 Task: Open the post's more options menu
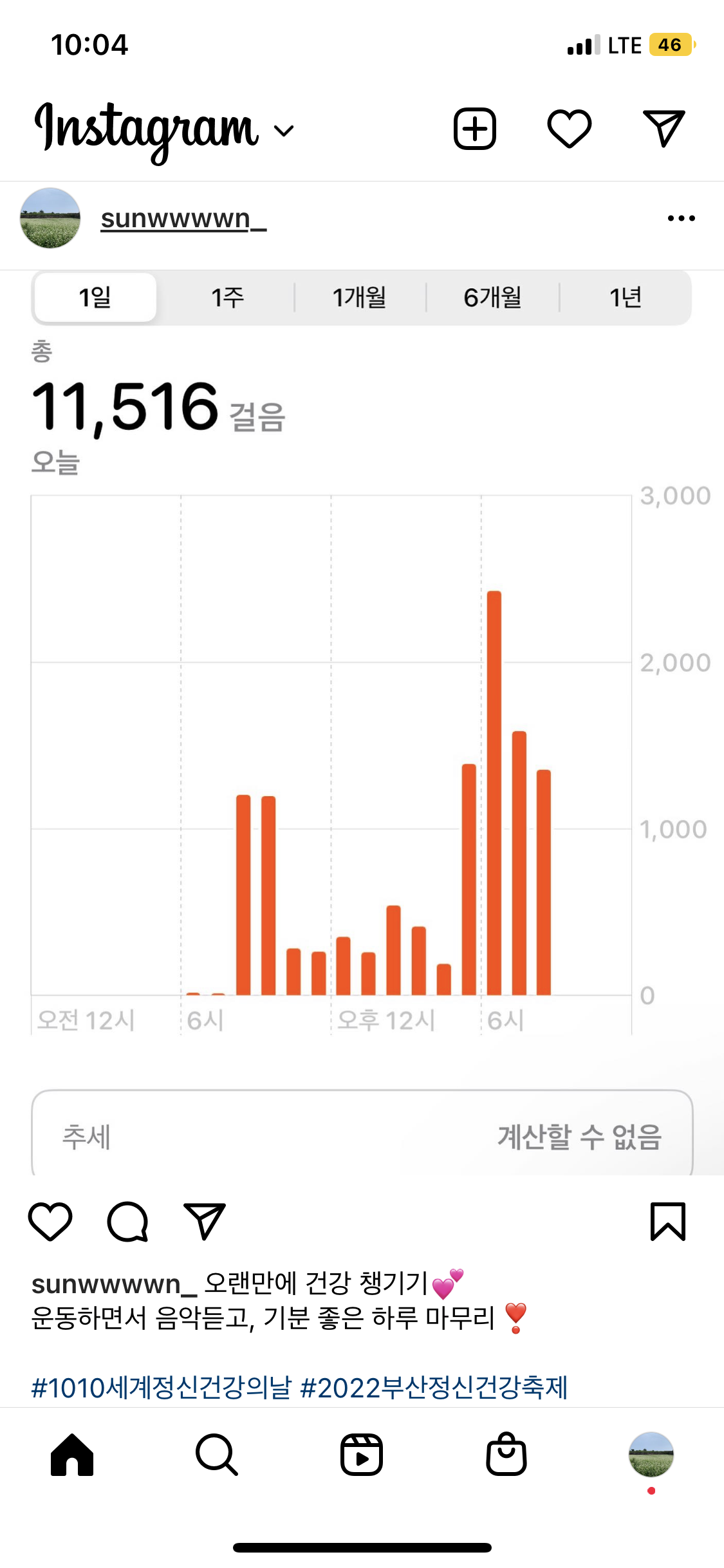(x=681, y=218)
